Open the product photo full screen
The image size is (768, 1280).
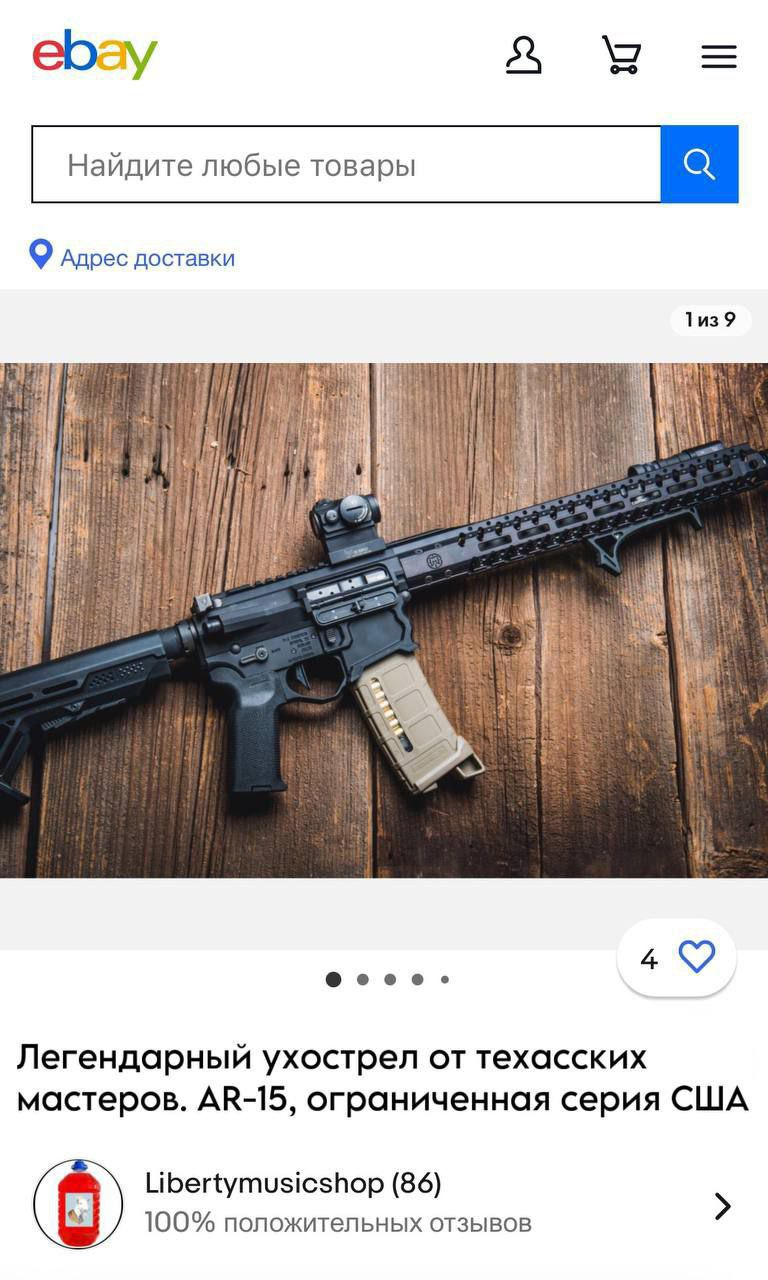(x=384, y=620)
